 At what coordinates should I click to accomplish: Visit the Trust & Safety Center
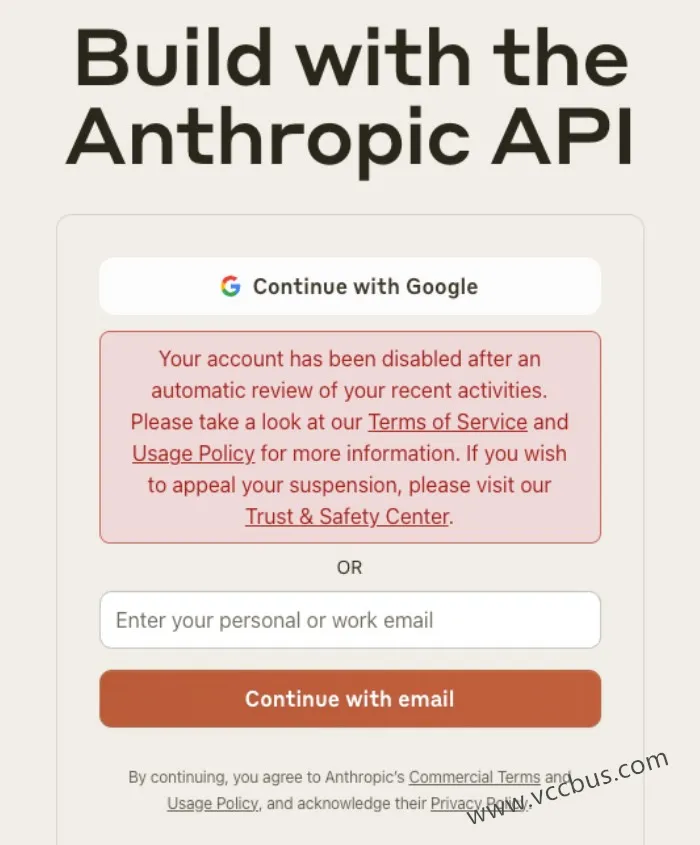click(347, 517)
